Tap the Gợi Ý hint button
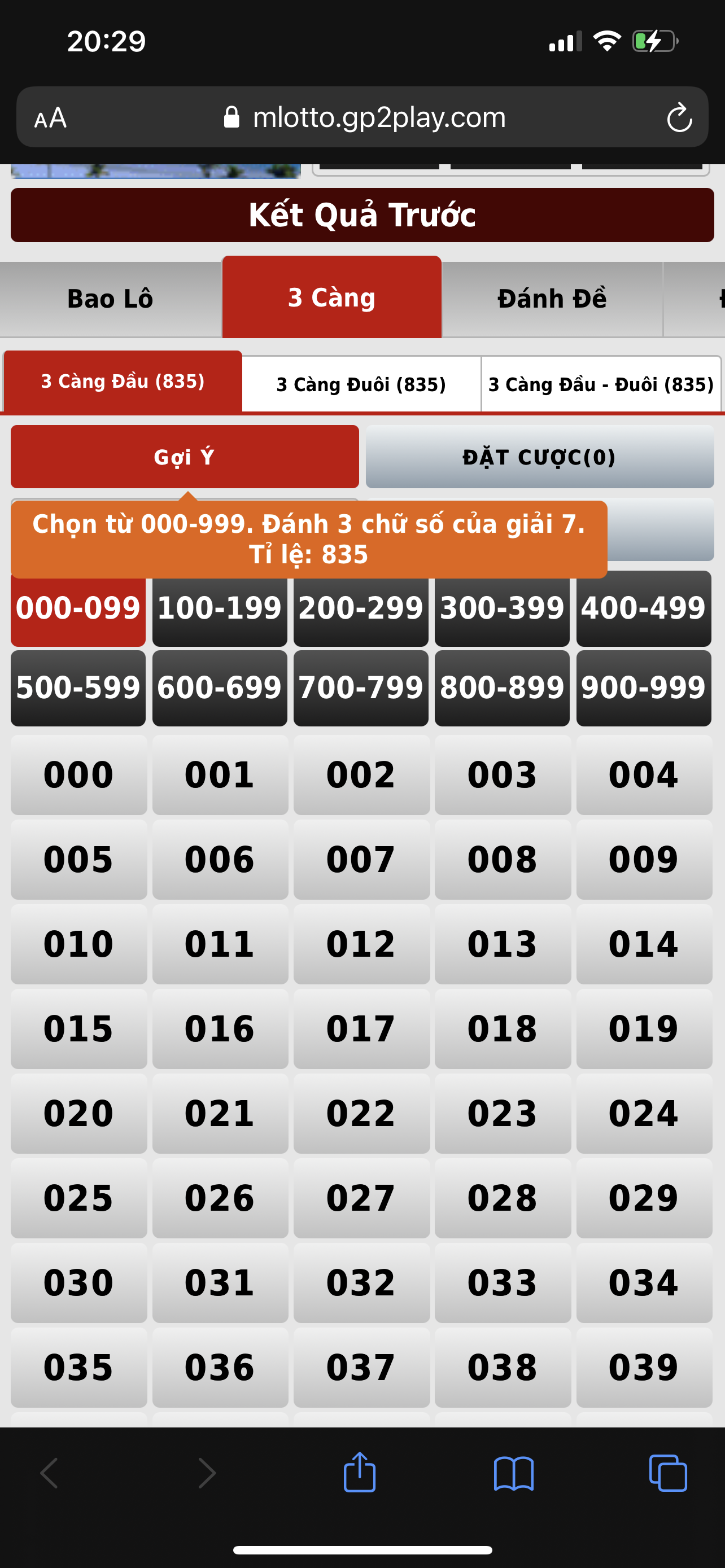Screen dimensions: 725x1568 click(185, 457)
